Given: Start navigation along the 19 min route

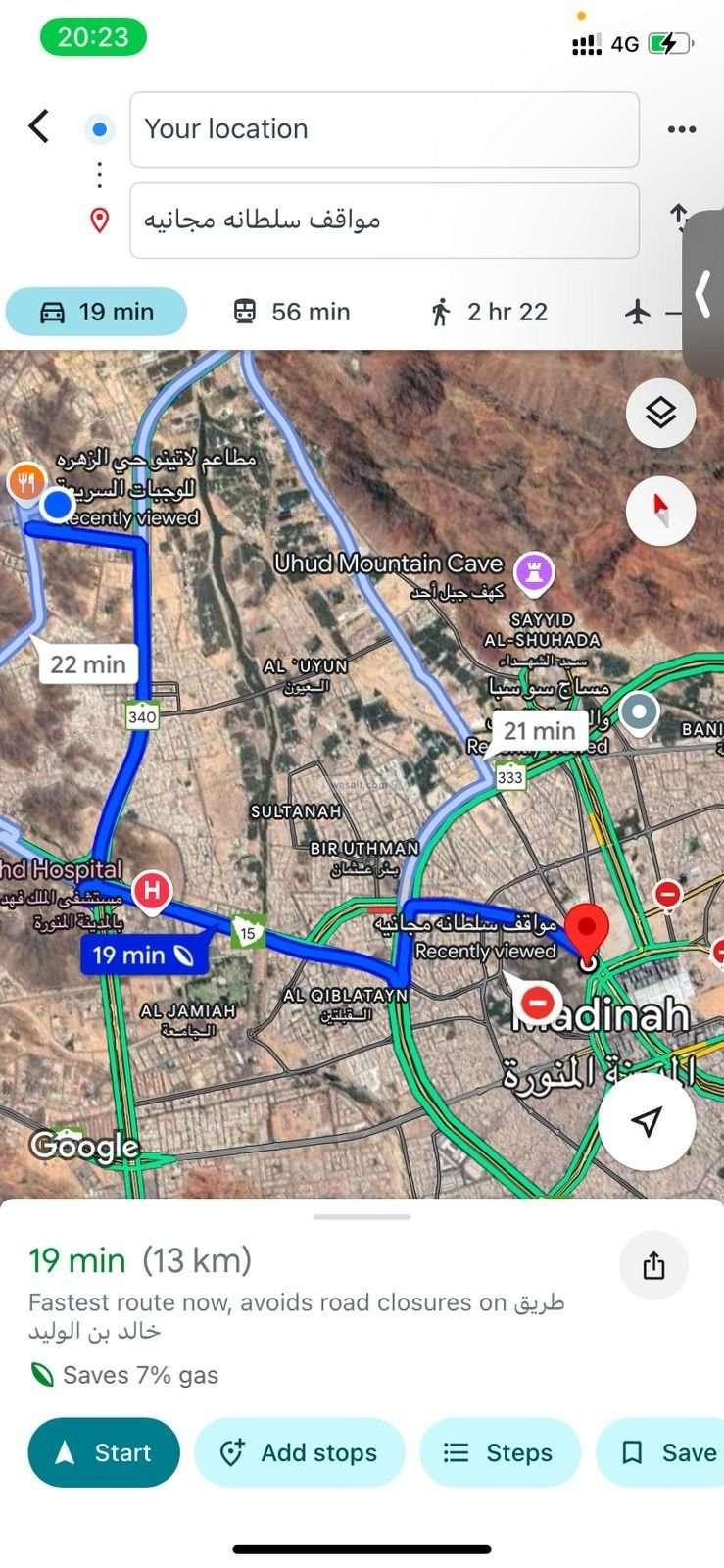Looking at the screenshot, I should [x=104, y=1452].
